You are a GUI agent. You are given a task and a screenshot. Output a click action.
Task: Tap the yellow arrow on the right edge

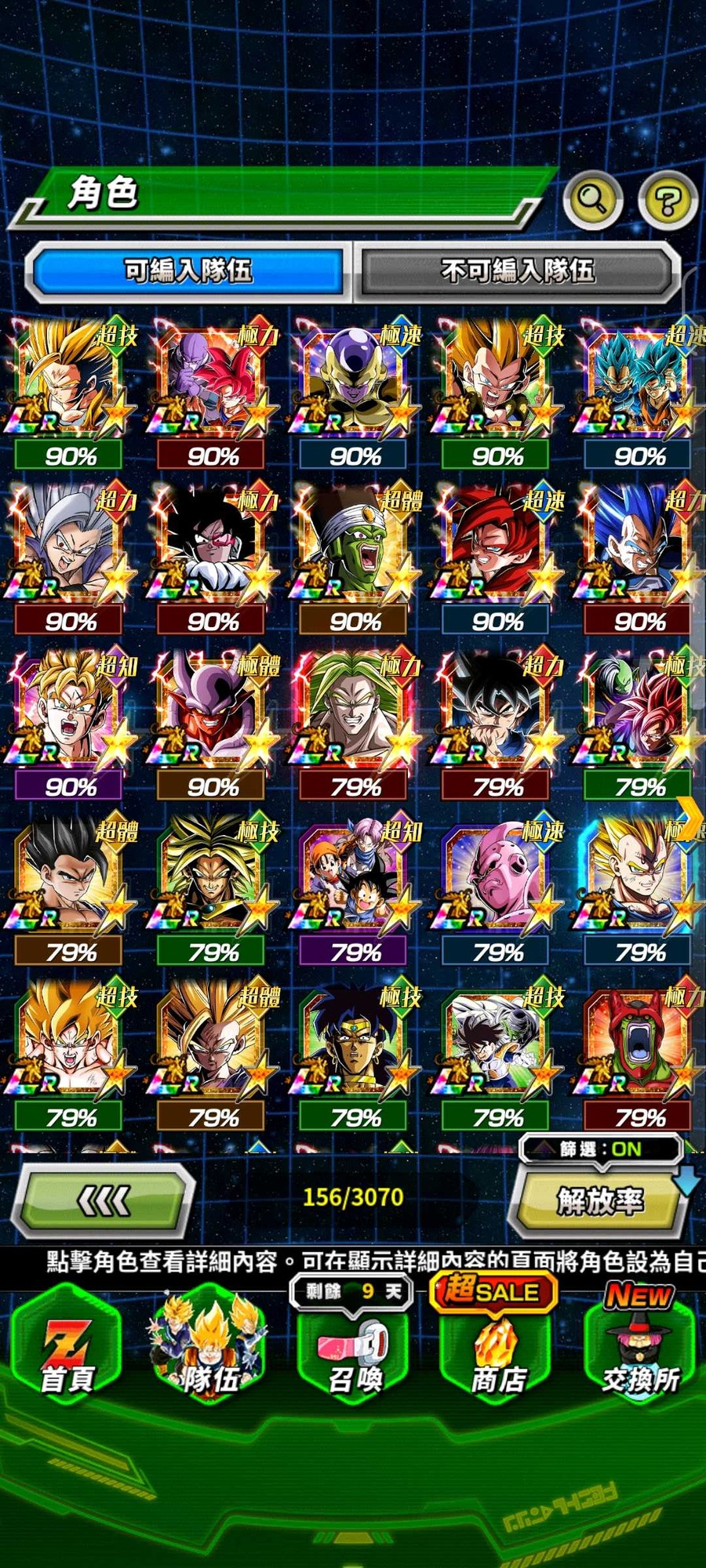click(690, 817)
